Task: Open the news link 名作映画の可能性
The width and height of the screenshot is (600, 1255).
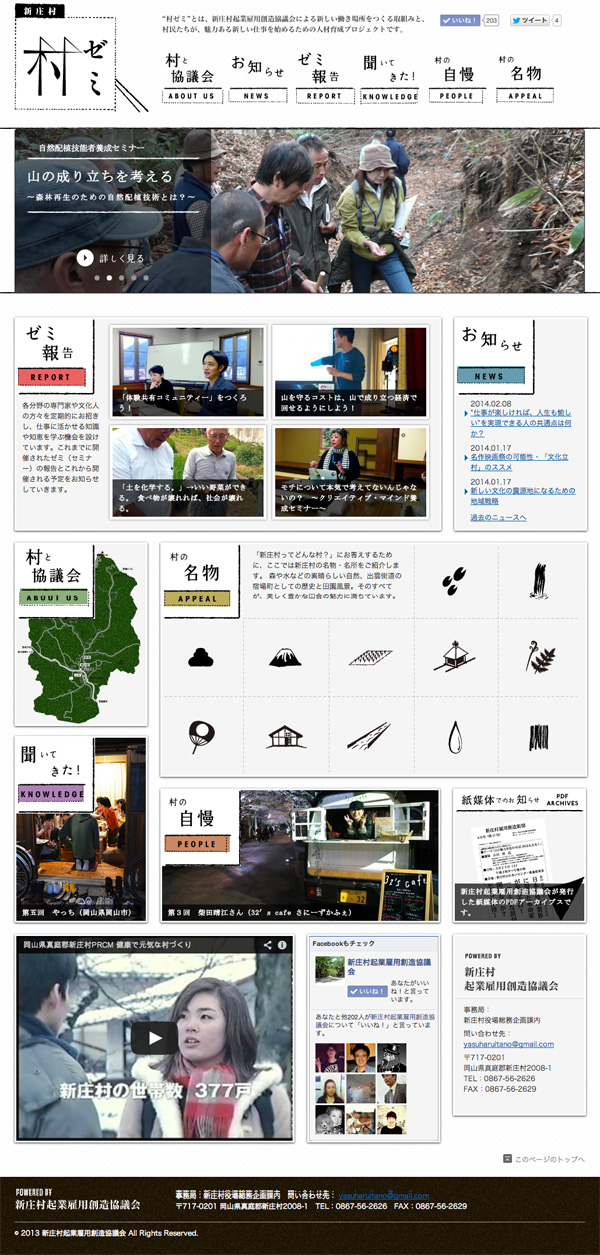Action: coord(519,461)
